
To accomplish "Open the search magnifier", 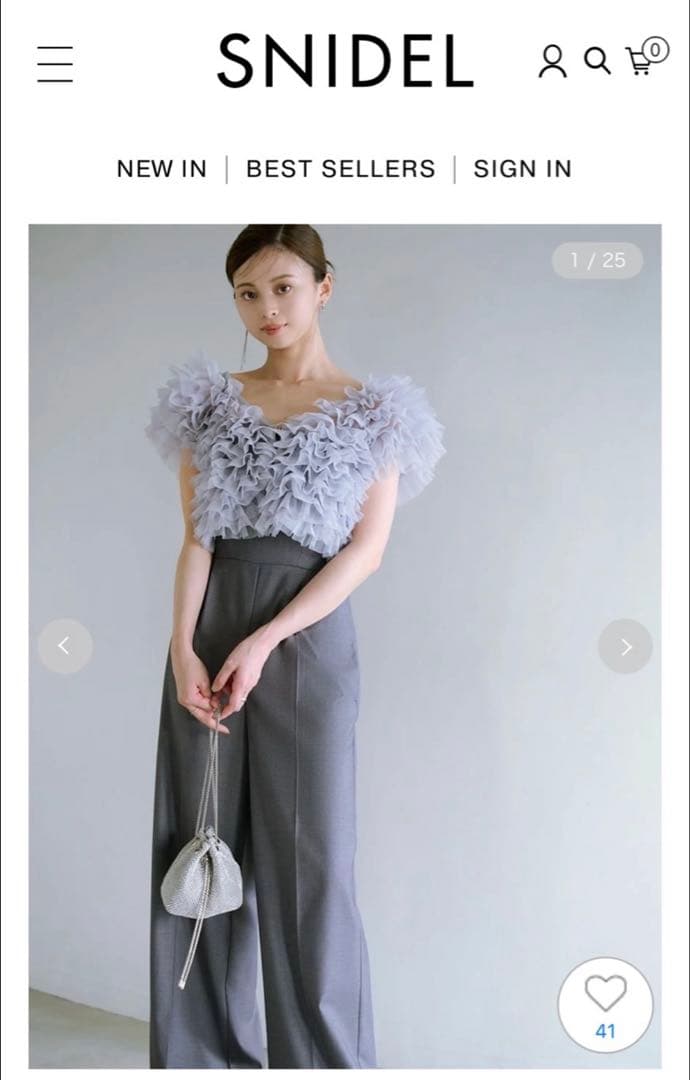I will 597,62.
